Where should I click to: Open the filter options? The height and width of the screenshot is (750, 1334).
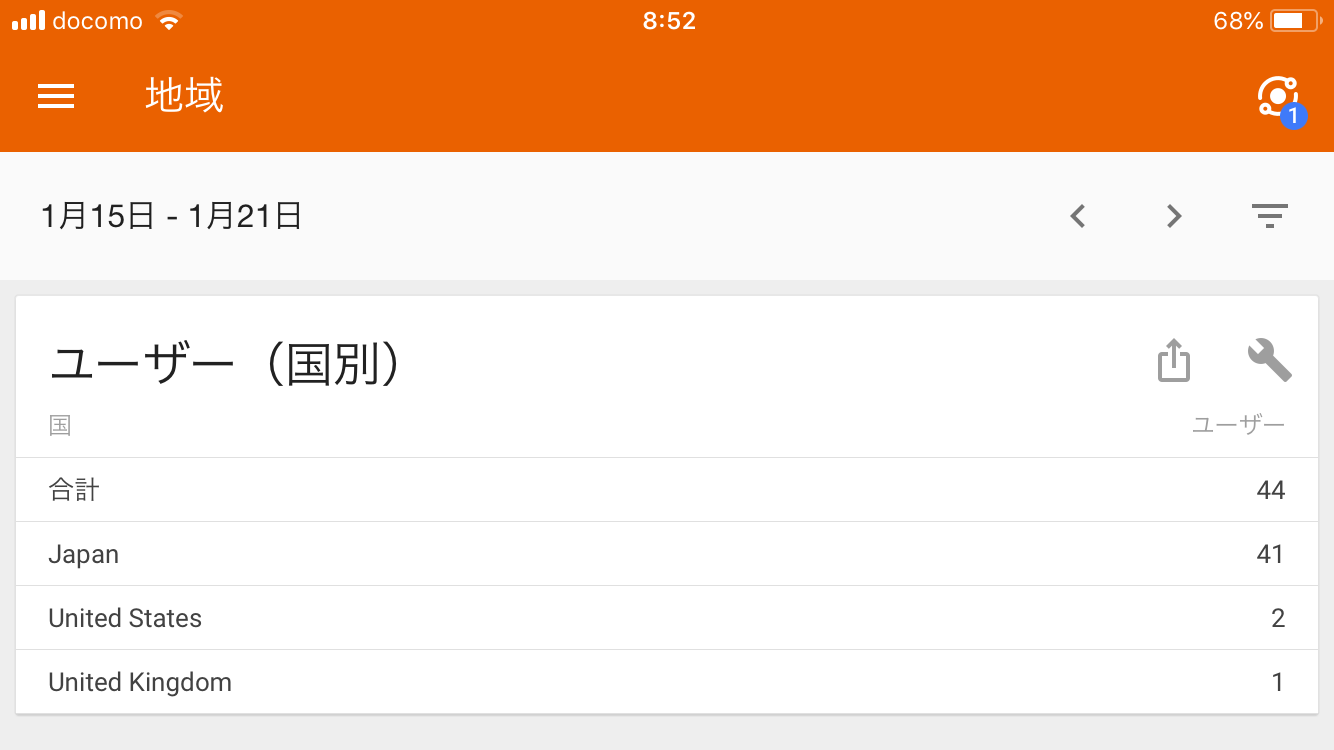click(x=1269, y=216)
